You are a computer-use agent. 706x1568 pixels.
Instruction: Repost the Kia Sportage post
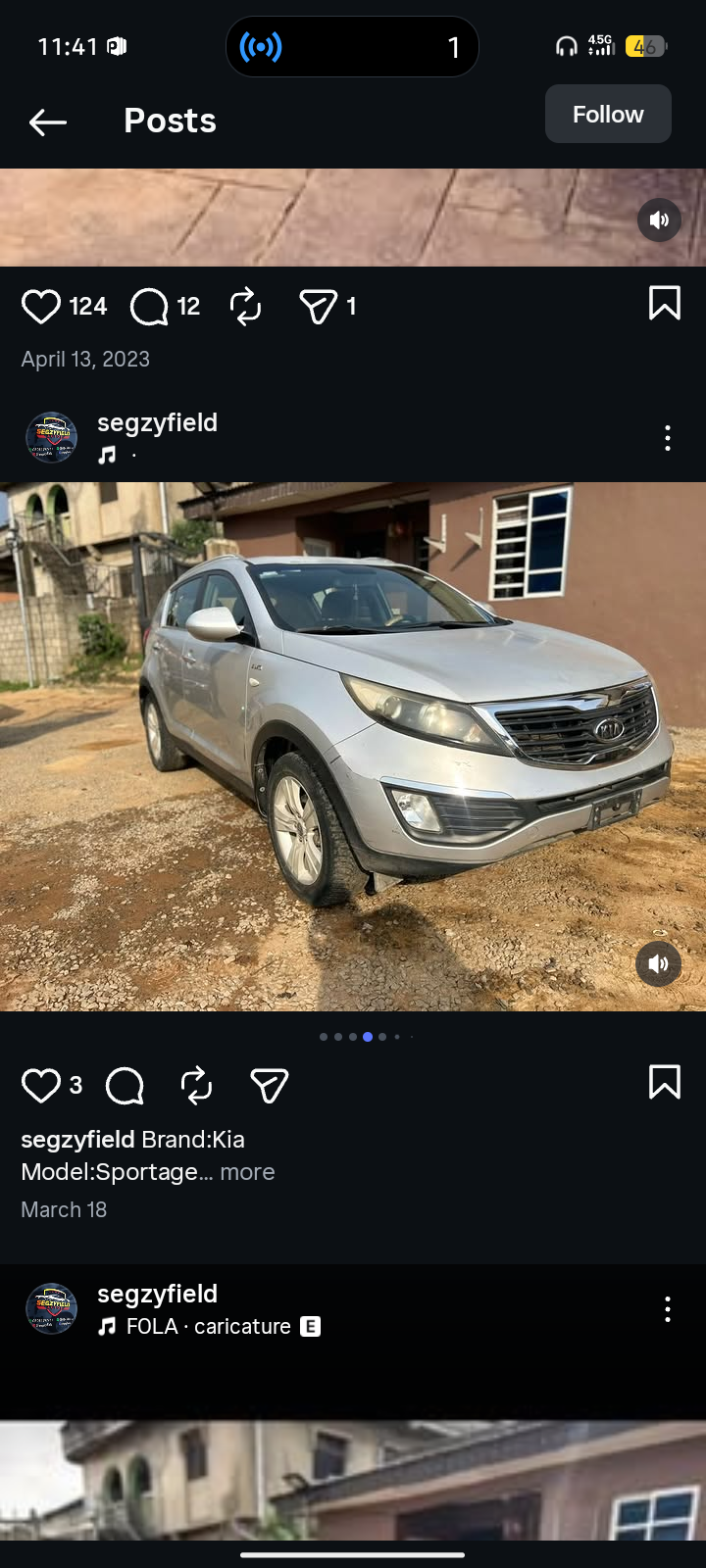click(x=197, y=1086)
